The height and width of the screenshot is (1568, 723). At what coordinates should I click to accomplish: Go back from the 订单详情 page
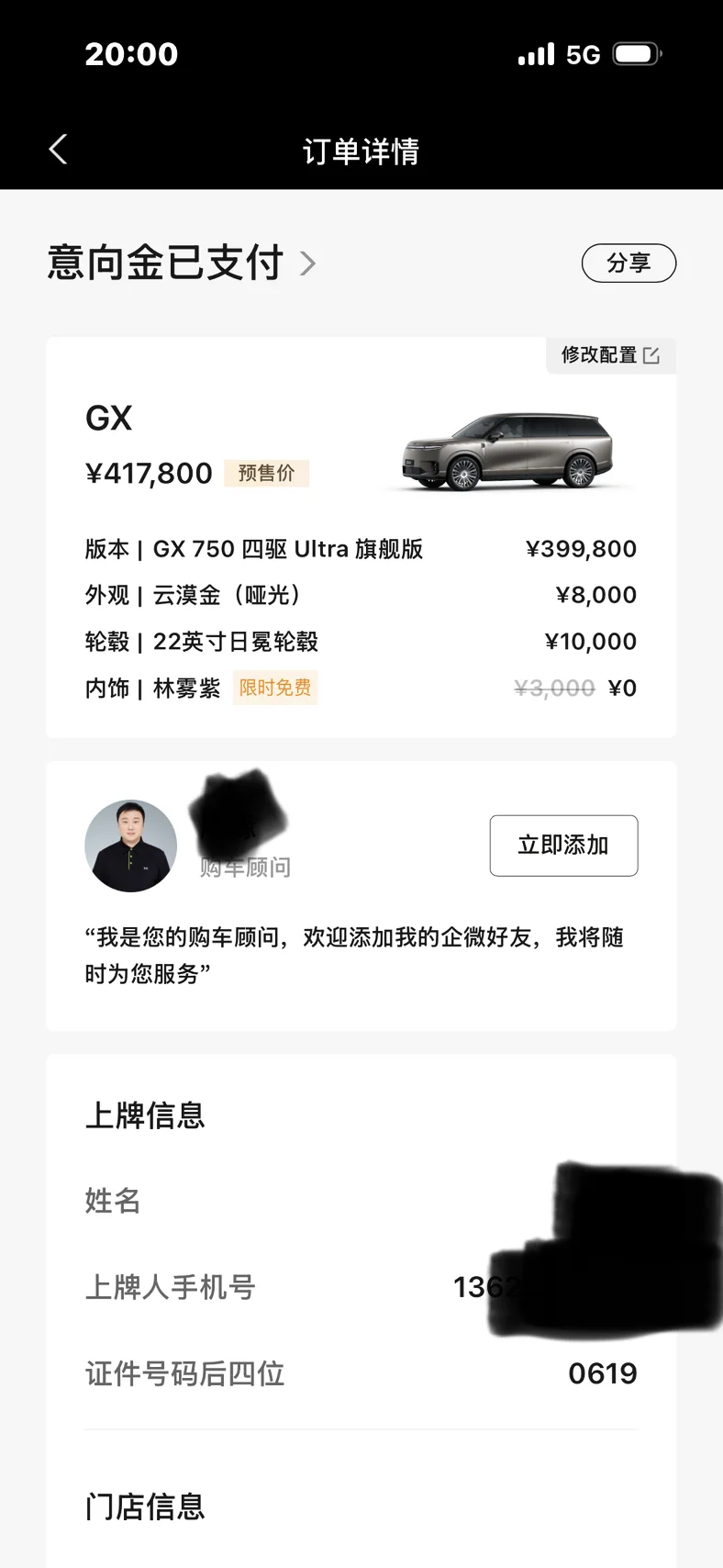59,150
